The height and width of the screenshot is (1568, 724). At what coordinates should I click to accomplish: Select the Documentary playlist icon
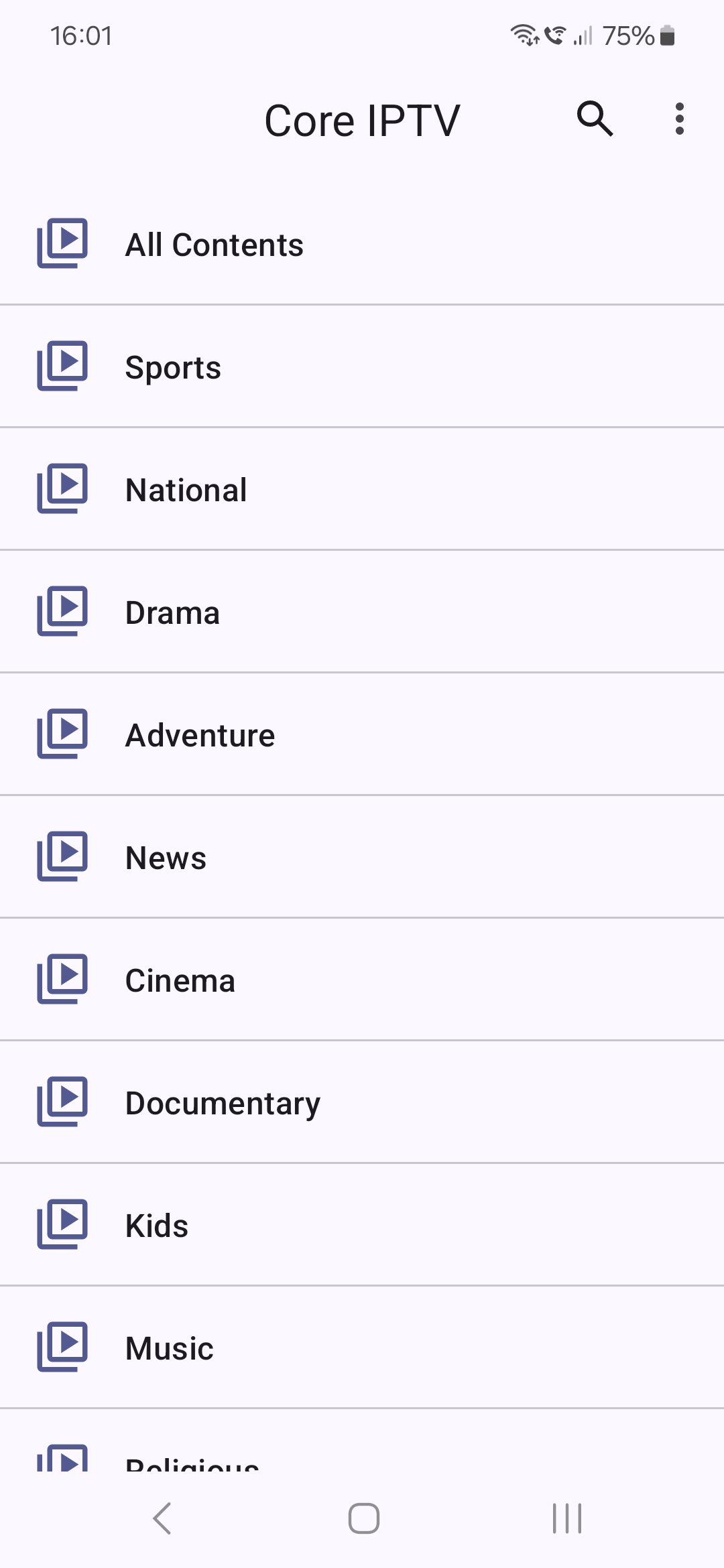pyautogui.click(x=62, y=1102)
